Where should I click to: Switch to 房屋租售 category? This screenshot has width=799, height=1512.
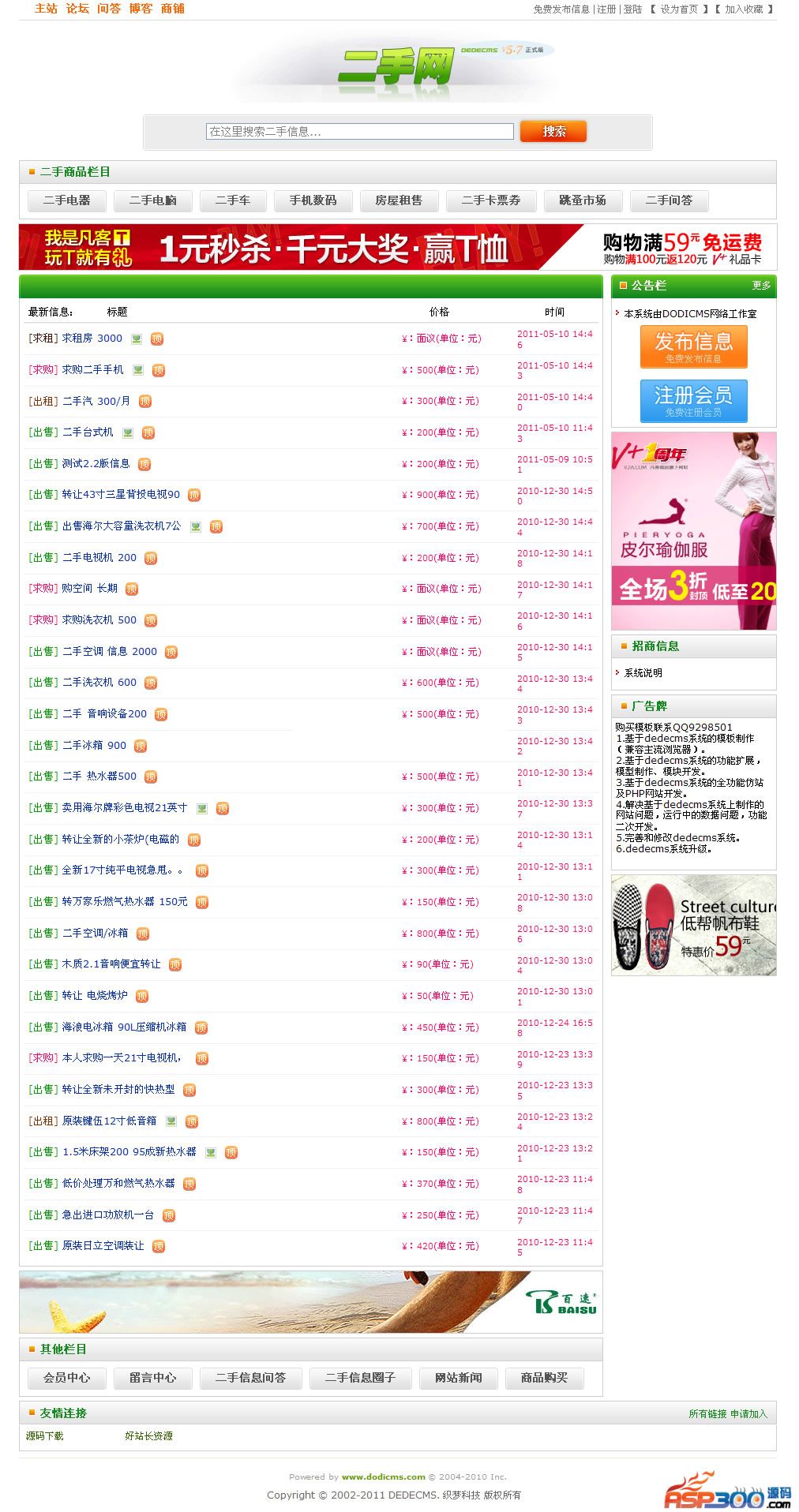(x=399, y=200)
